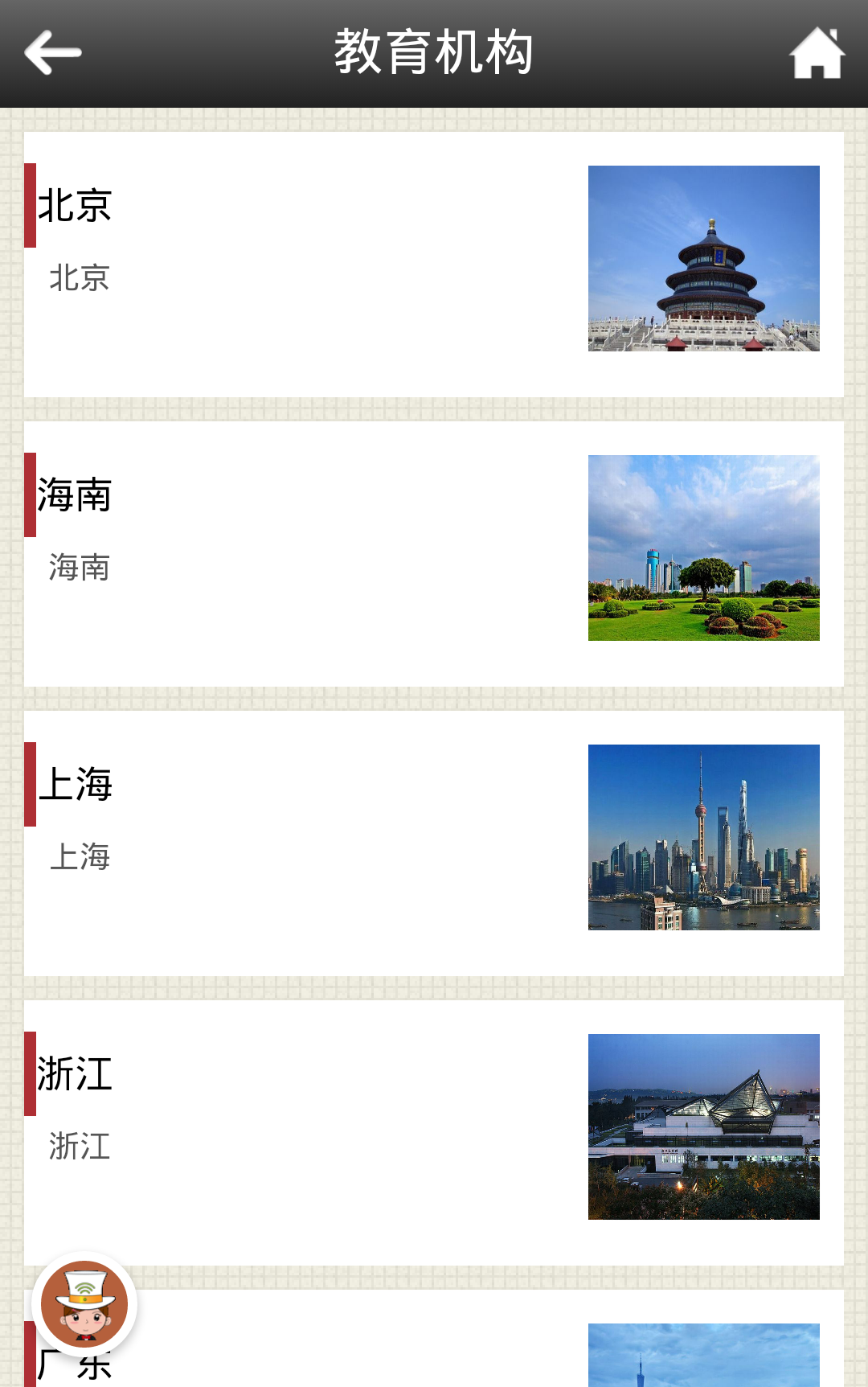View the 上海 region card
The height and width of the screenshot is (1387, 868).
[x=434, y=843]
